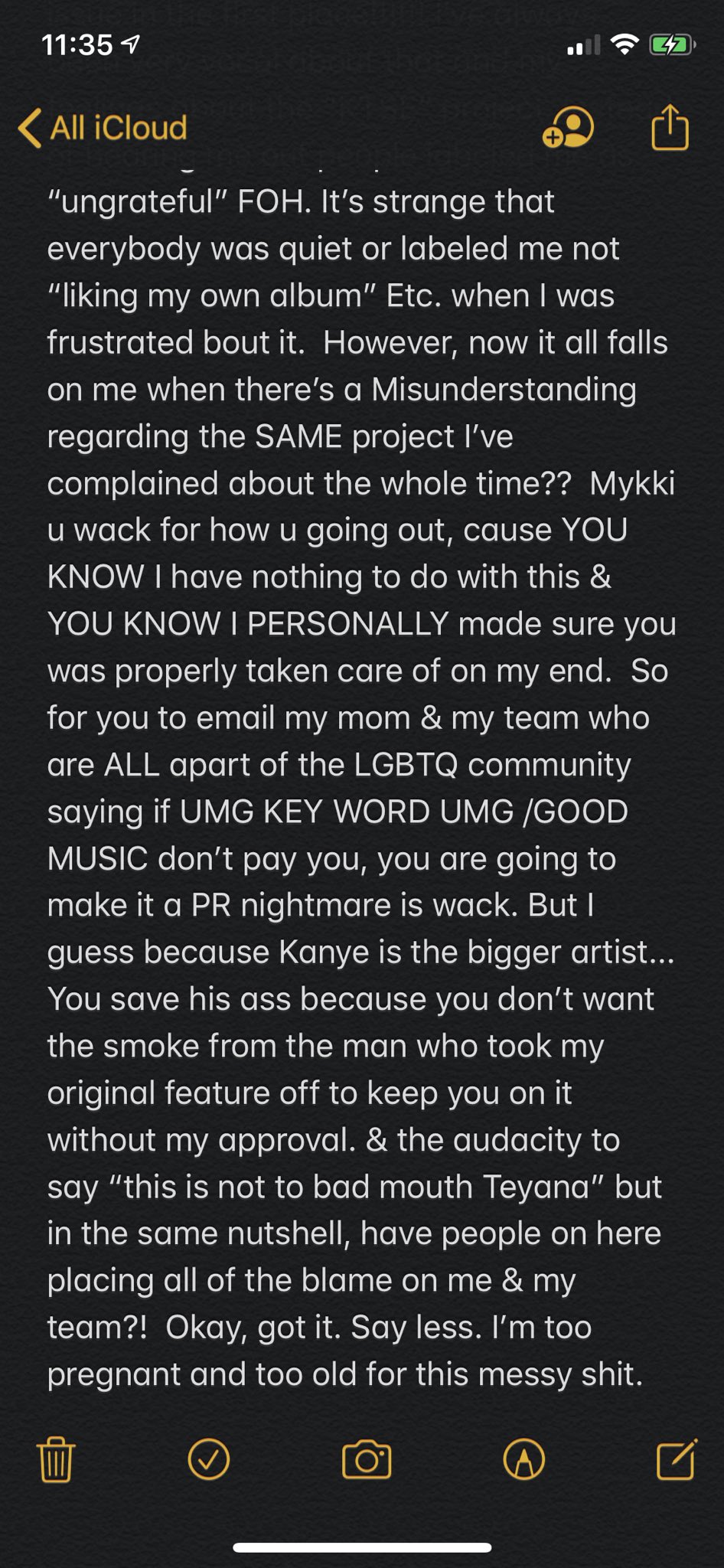Open the camera attachment option
This screenshot has height=1568, width=724.
tap(367, 1459)
